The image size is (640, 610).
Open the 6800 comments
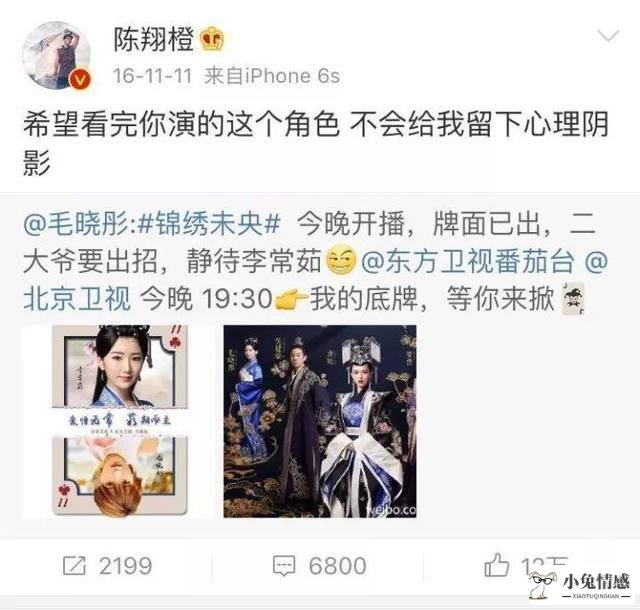320,566
